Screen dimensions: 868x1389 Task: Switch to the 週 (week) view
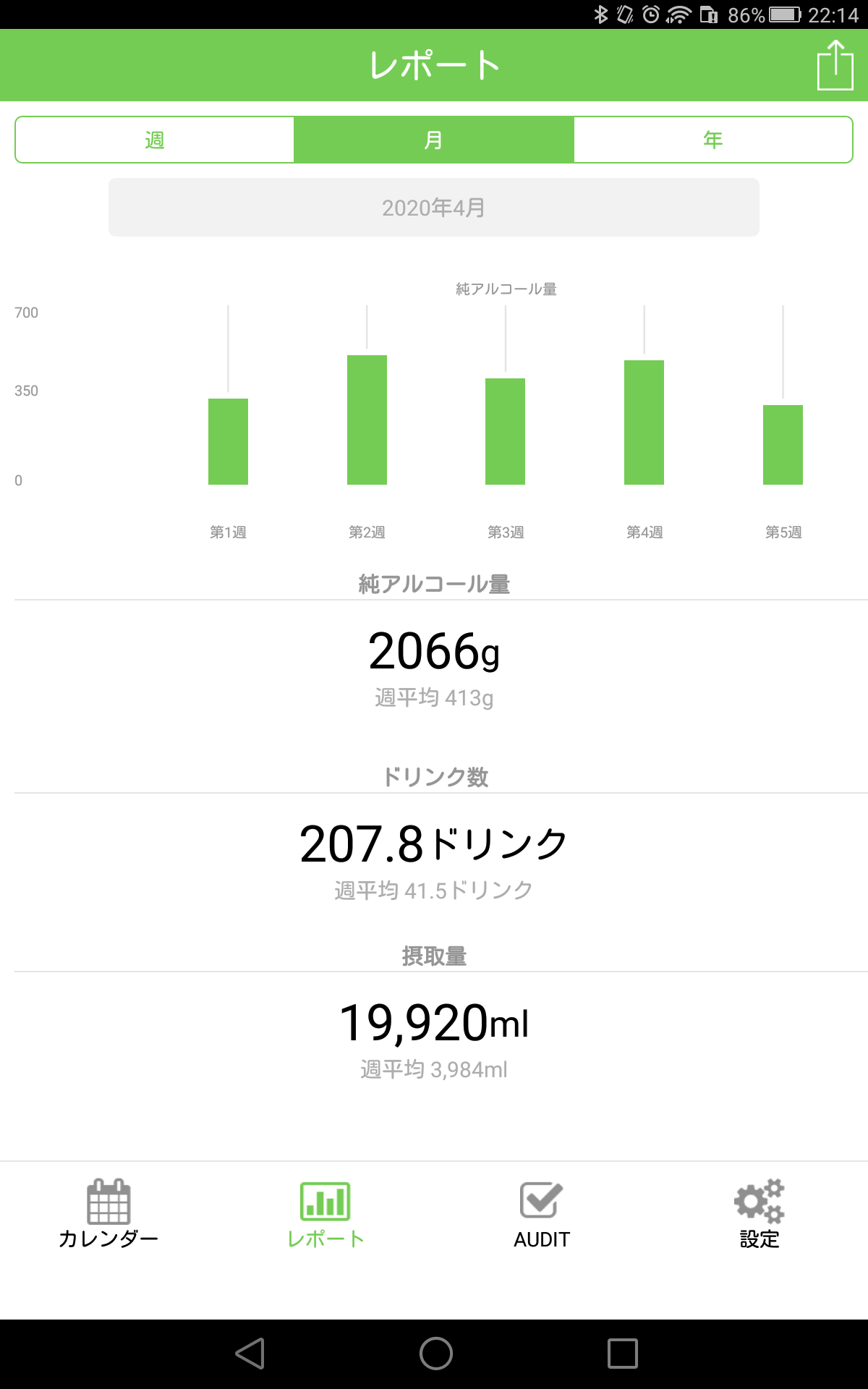[155, 140]
